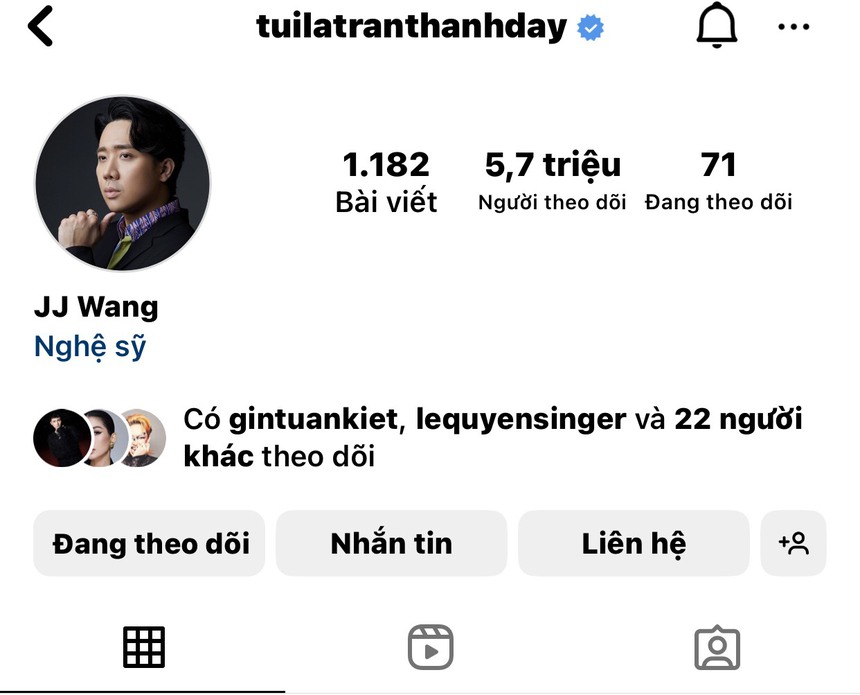Screen dimensions: 860x695
Task: Open the 71 following list
Action: pos(718,180)
